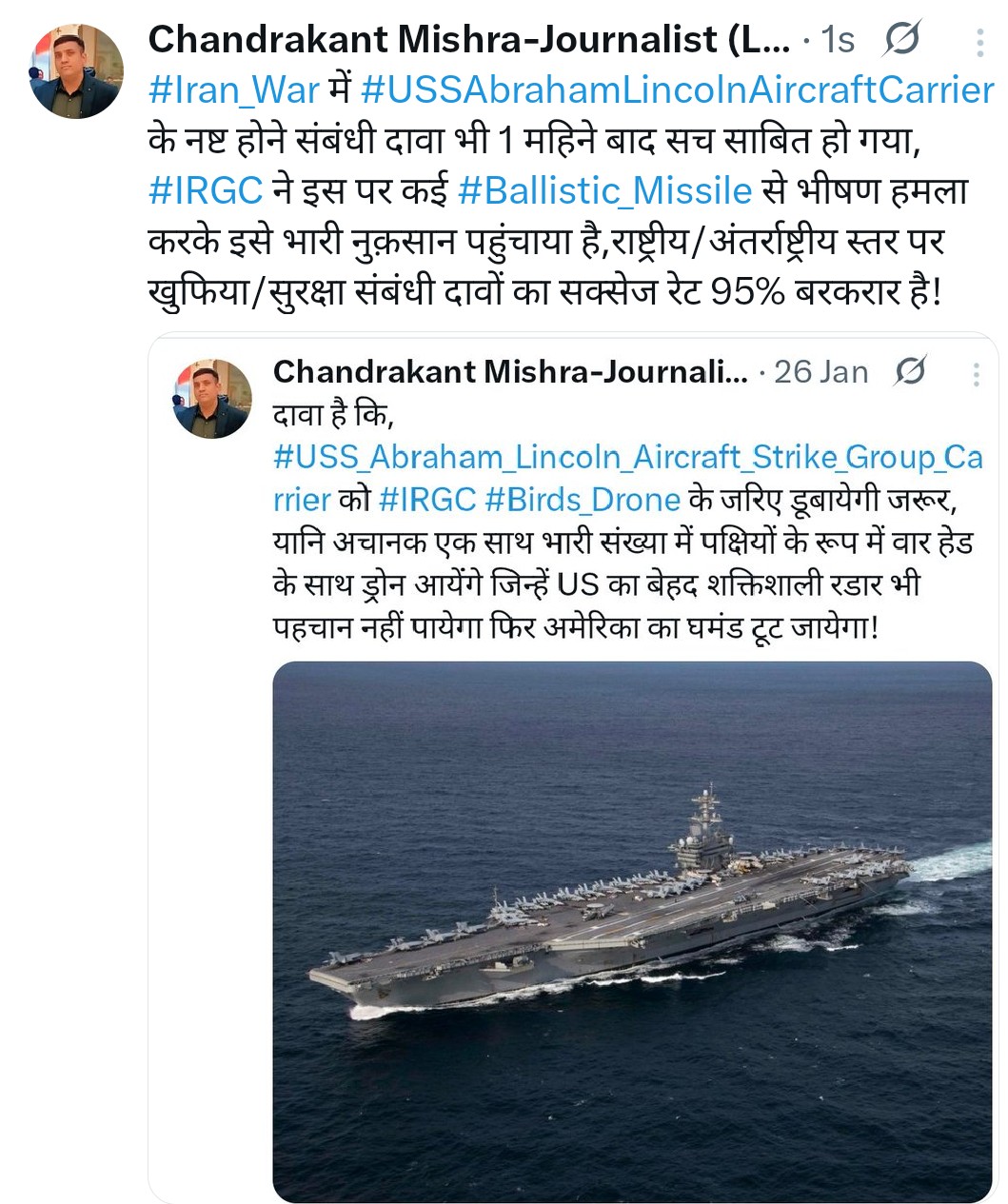Open the #Iran_War hashtag
Viewport: 1008px width, 1204px height.
(x=234, y=90)
